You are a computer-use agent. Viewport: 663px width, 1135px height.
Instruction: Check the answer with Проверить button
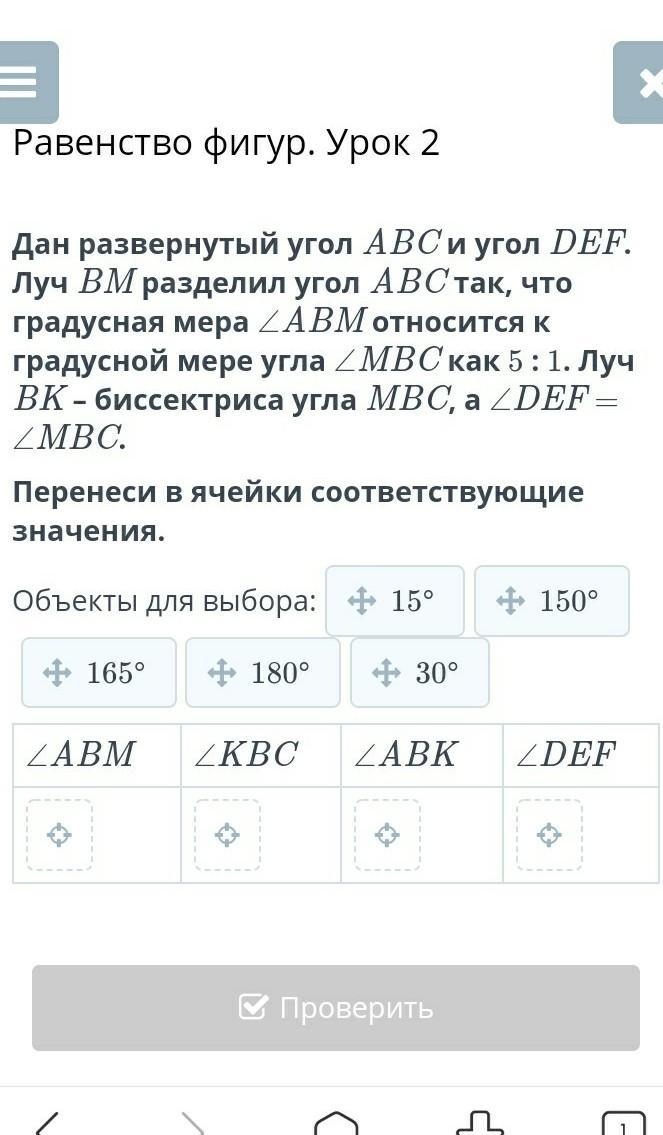pyautogui.click(x=336, y=1008)
